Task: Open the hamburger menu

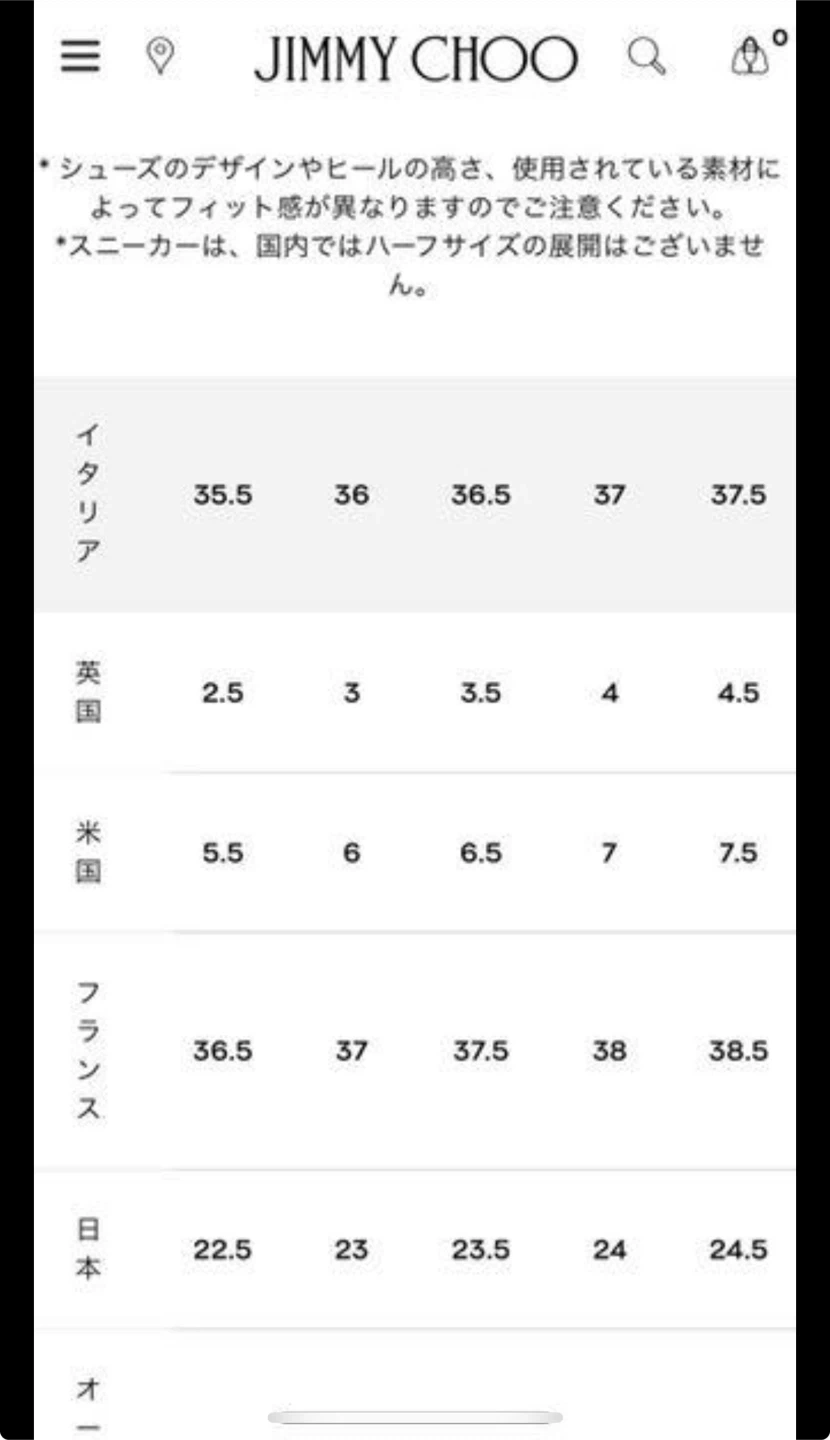Action: 80,57
